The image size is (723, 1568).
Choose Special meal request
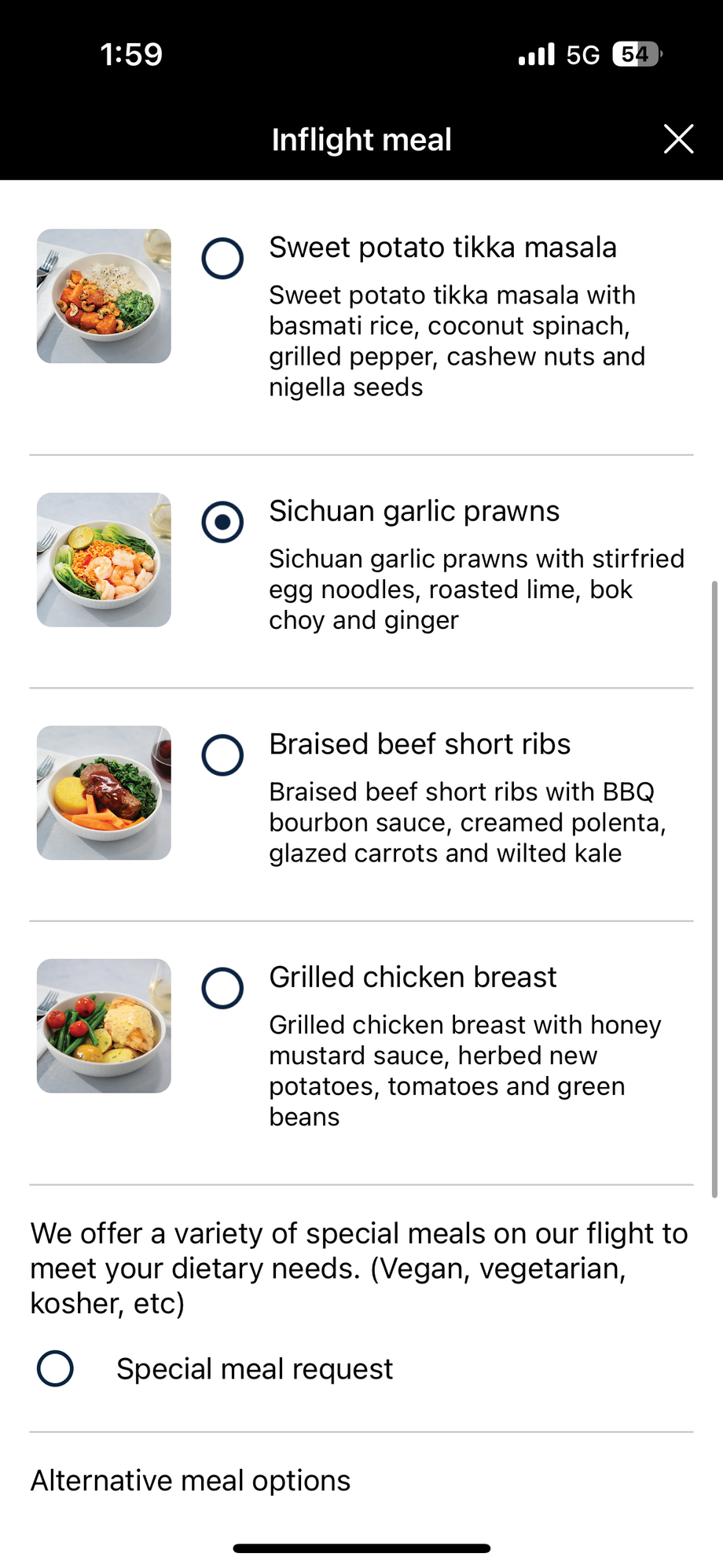pyautogui.click(x=56, y=1368)
